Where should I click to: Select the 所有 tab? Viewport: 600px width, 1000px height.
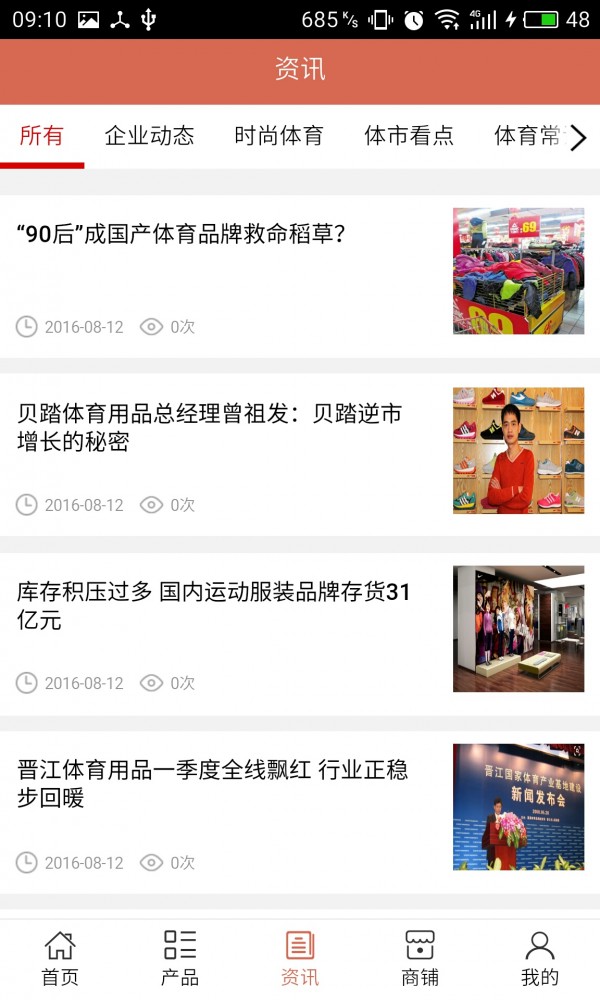42,137
